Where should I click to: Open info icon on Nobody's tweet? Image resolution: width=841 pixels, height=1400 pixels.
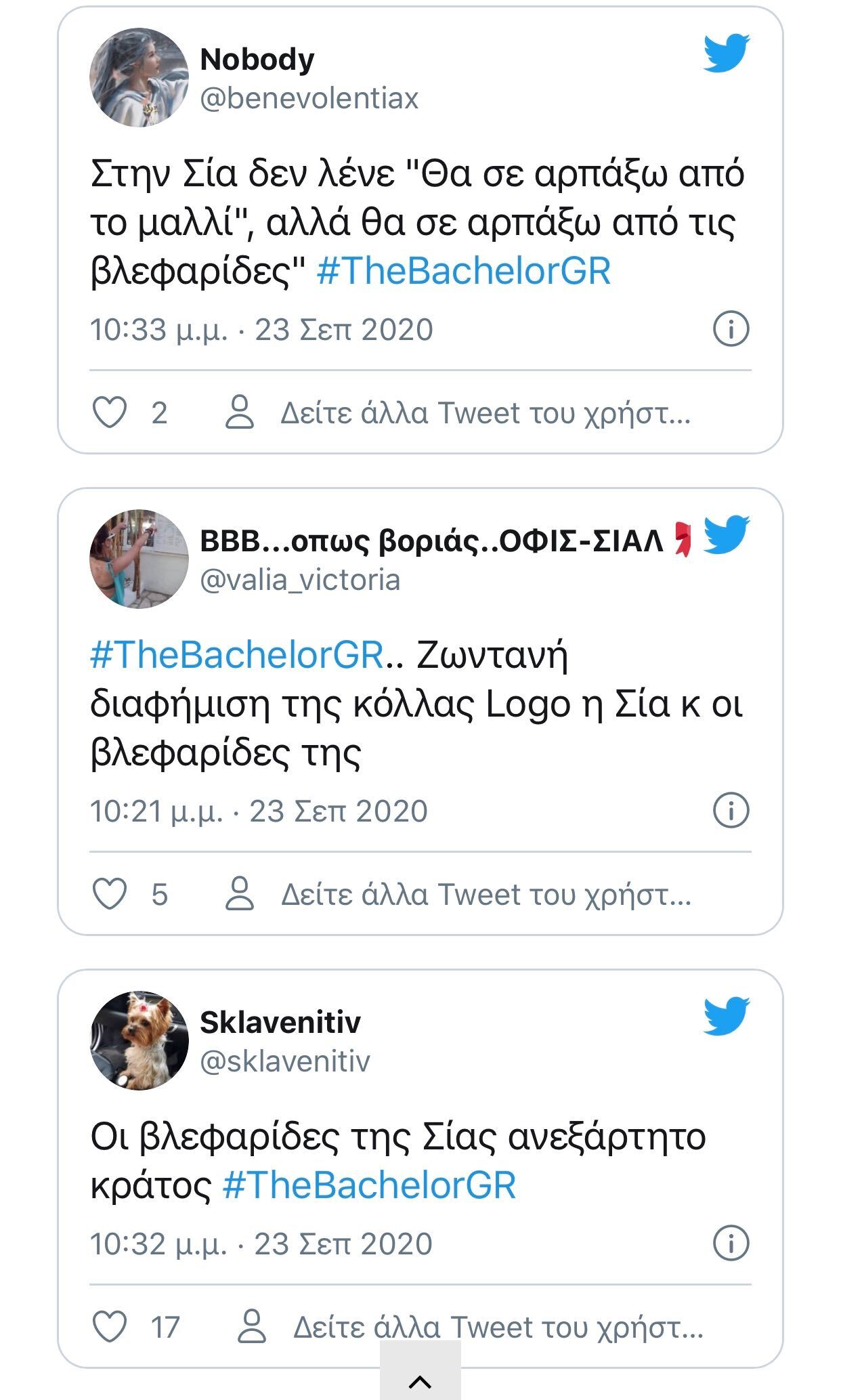click(731, 328)
